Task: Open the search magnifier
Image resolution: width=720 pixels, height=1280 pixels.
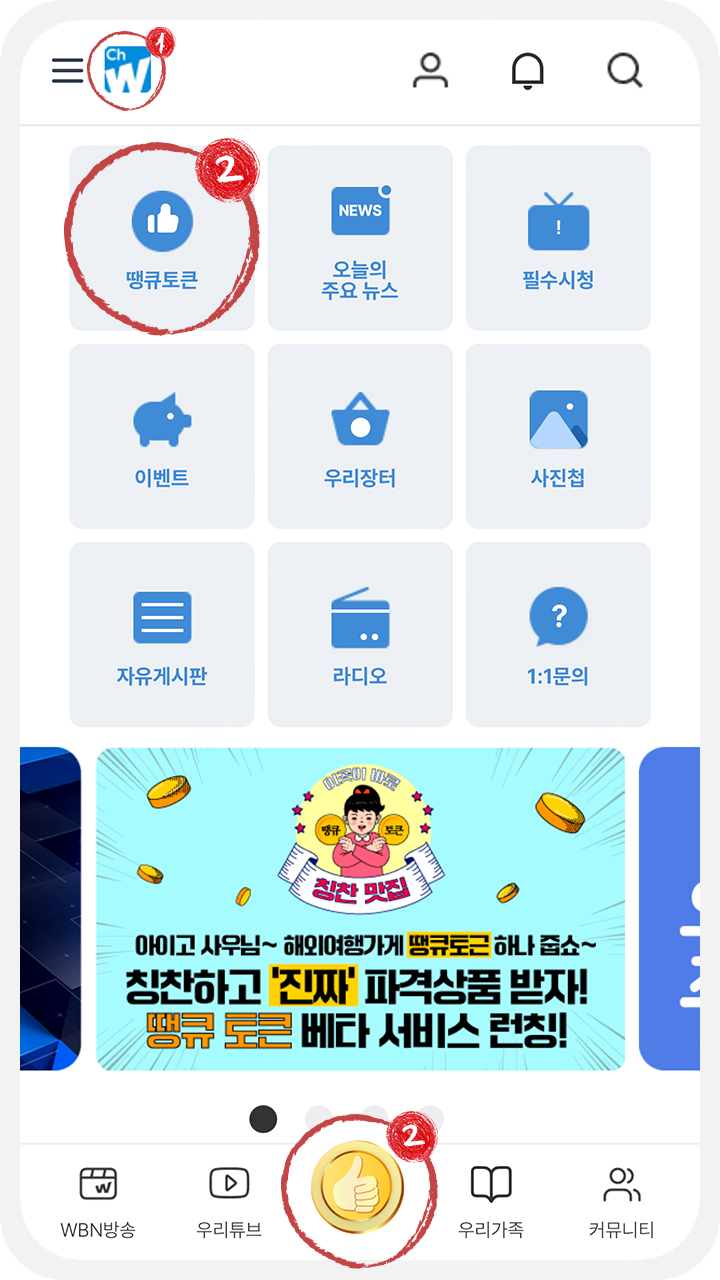Action: (x=625, y=71)
